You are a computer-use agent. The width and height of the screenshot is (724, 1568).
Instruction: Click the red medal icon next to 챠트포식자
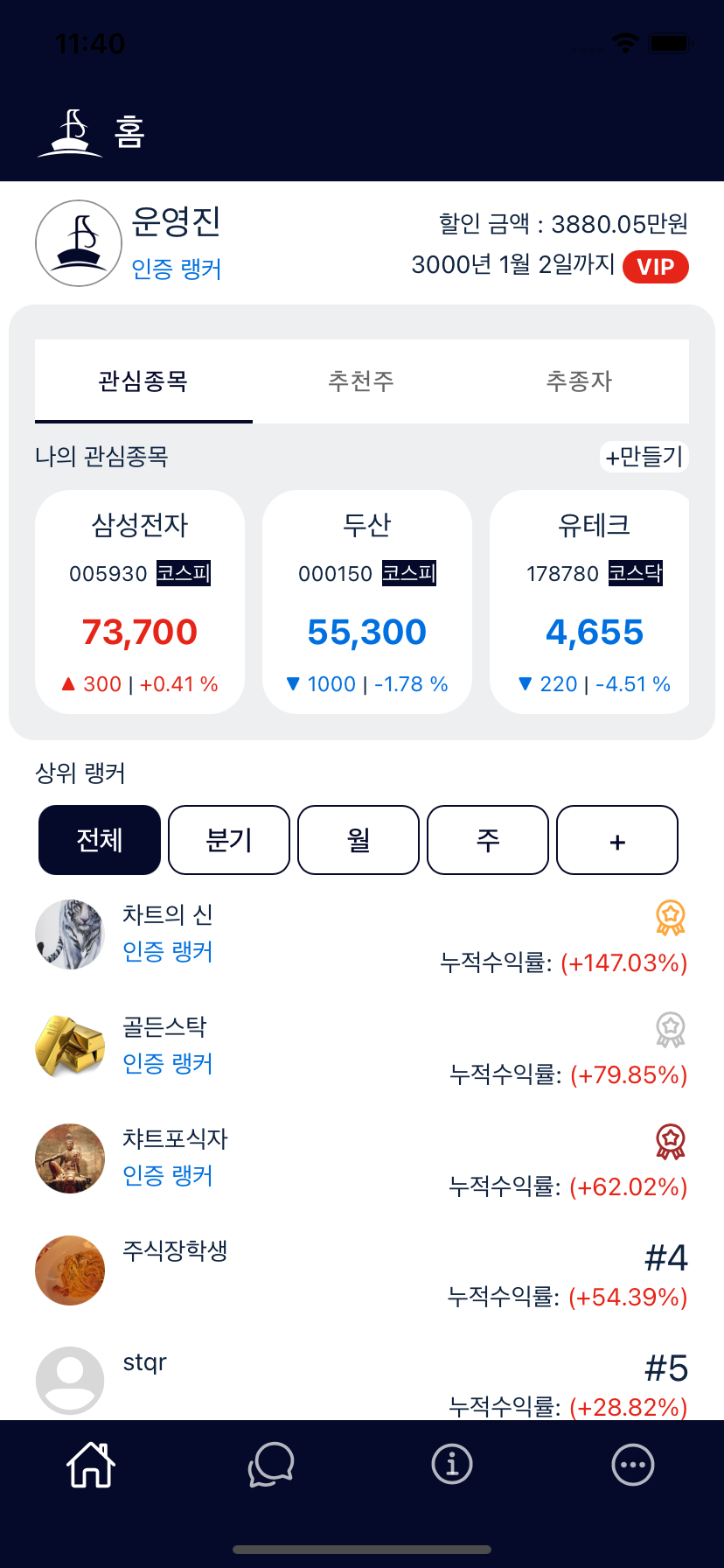click(x=668, y=1140)
